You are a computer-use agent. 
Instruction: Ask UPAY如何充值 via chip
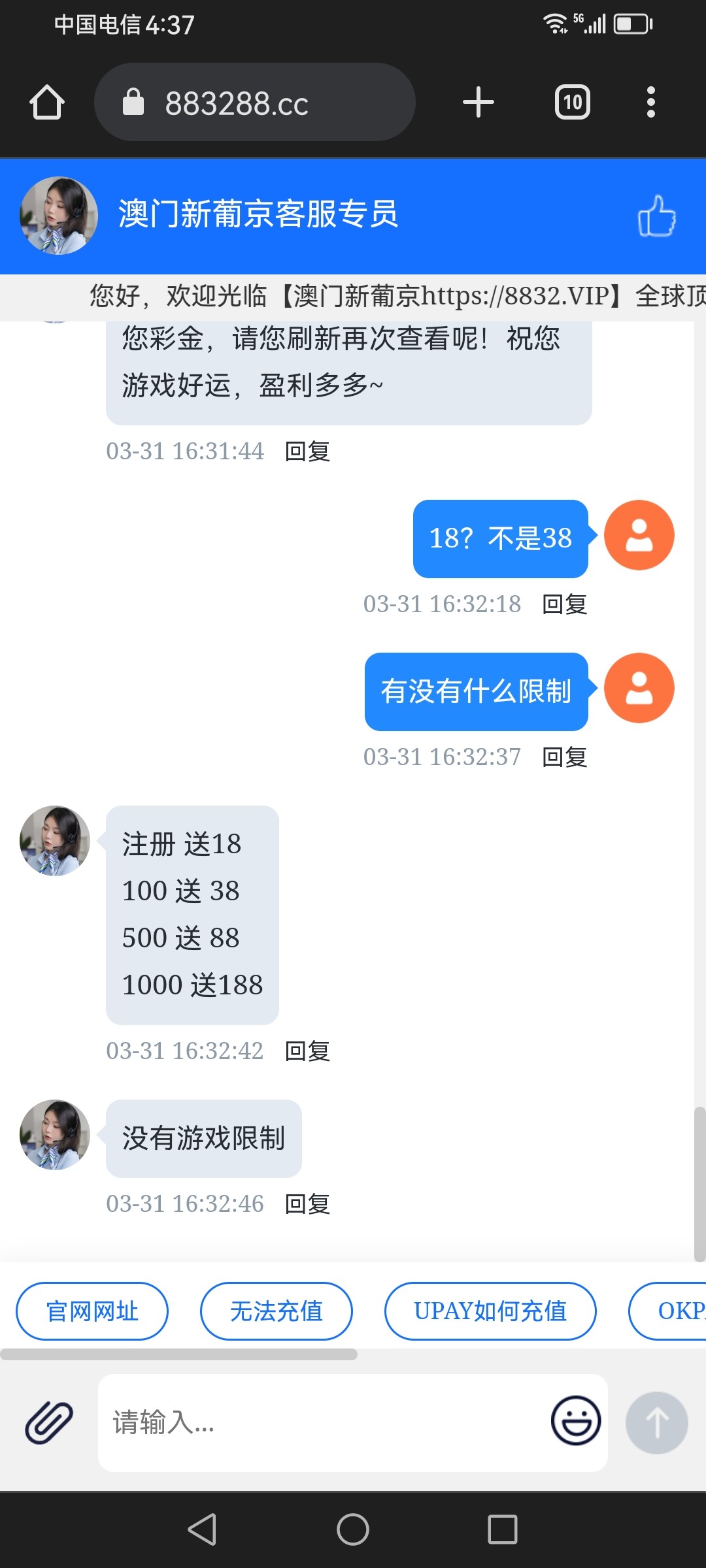click(490, 1311)
